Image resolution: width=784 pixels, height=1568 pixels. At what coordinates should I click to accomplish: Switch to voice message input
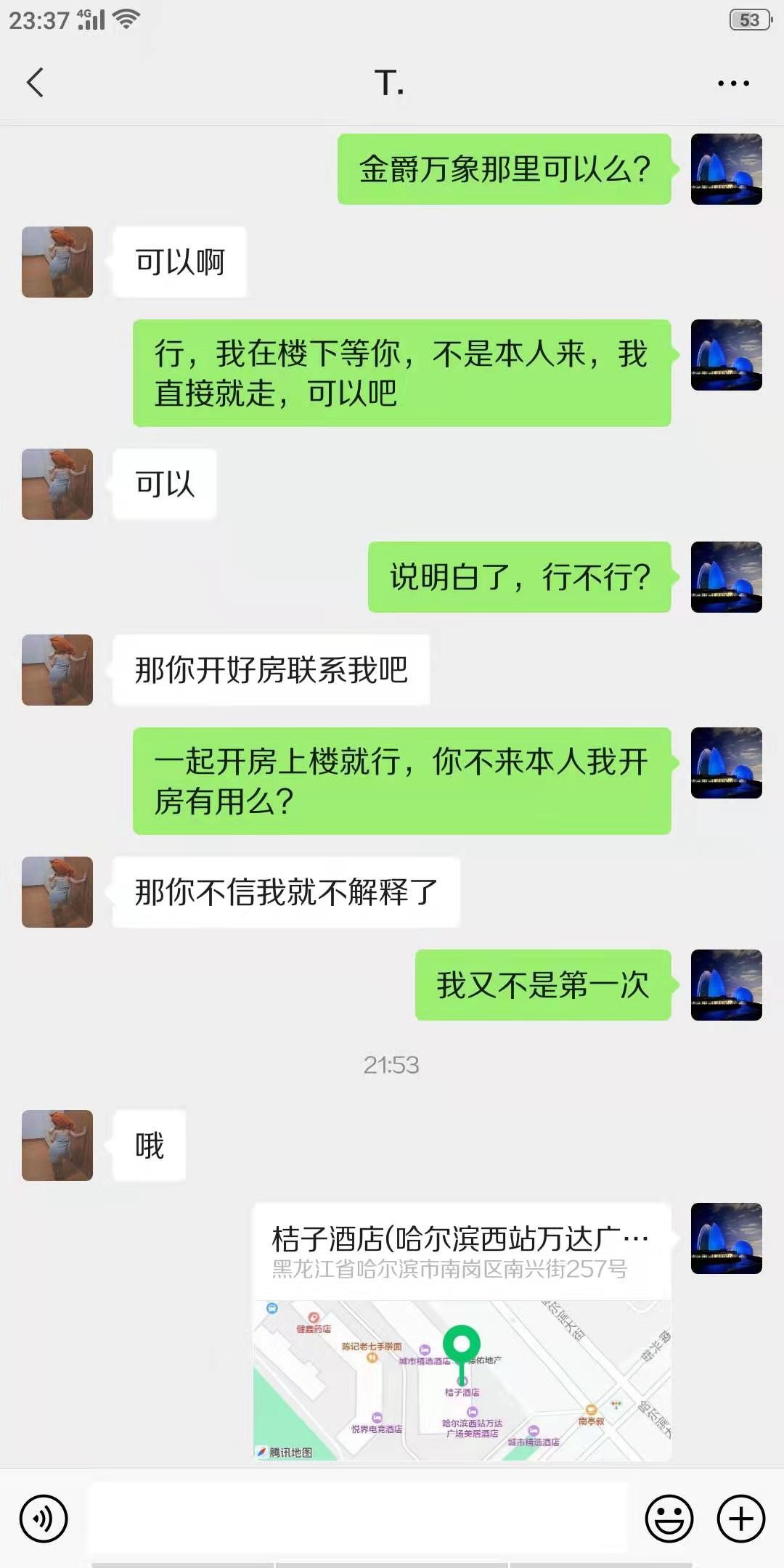click(x=44, y=1519)
